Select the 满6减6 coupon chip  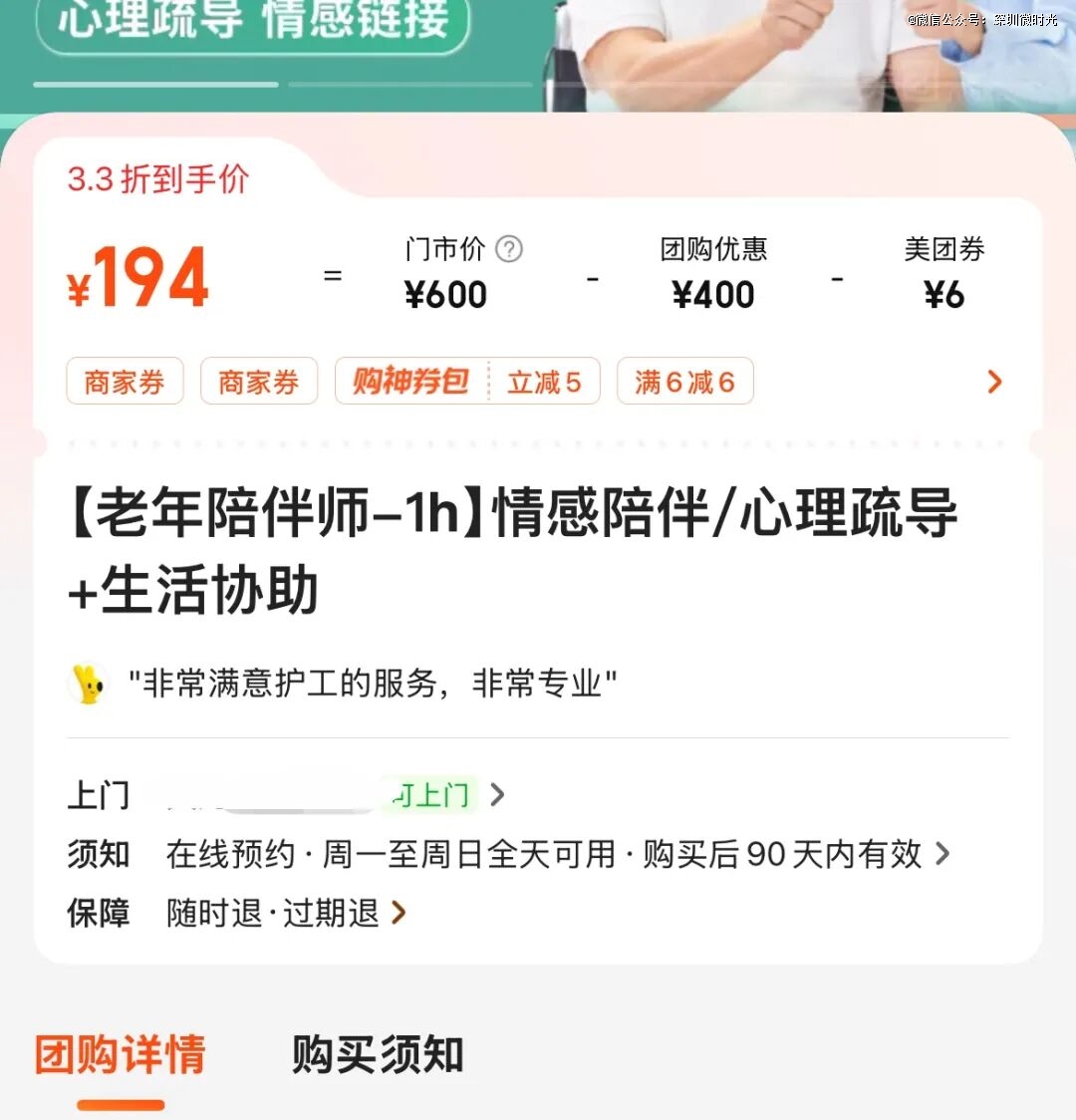click(684, 382)
